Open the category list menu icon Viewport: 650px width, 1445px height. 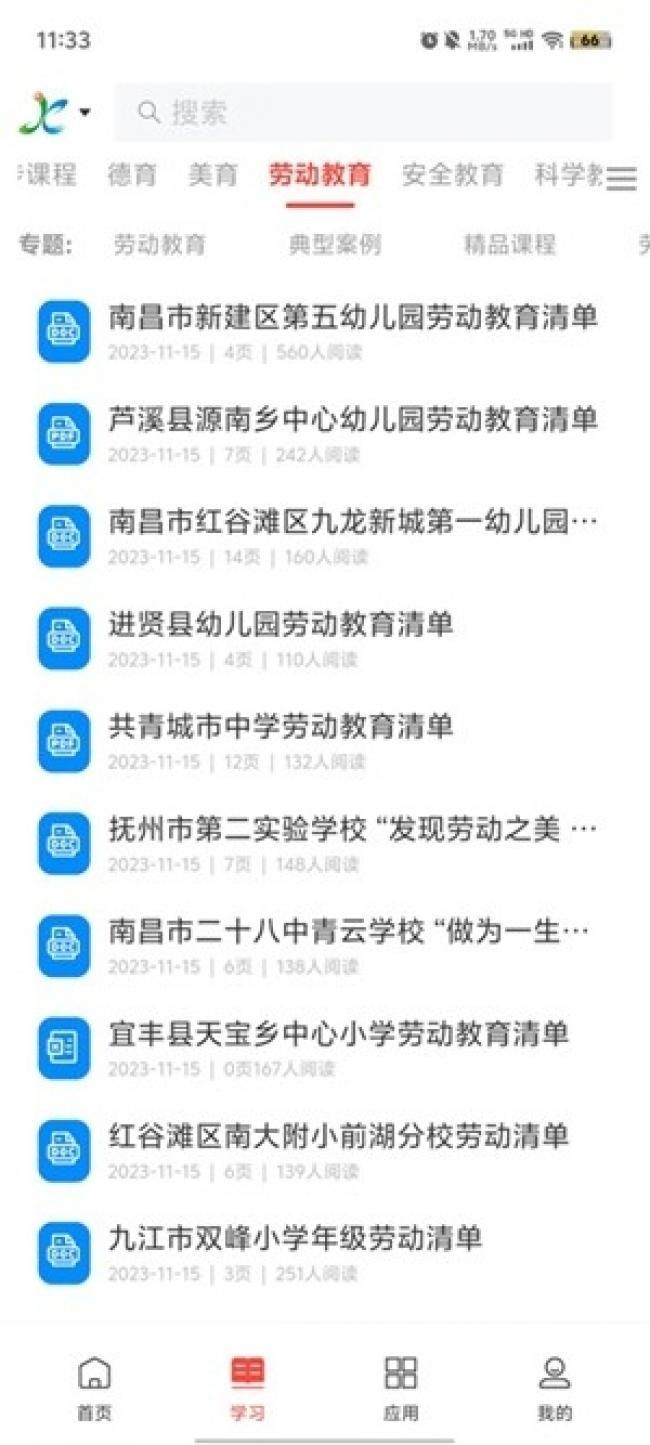(x=621, y=178)
